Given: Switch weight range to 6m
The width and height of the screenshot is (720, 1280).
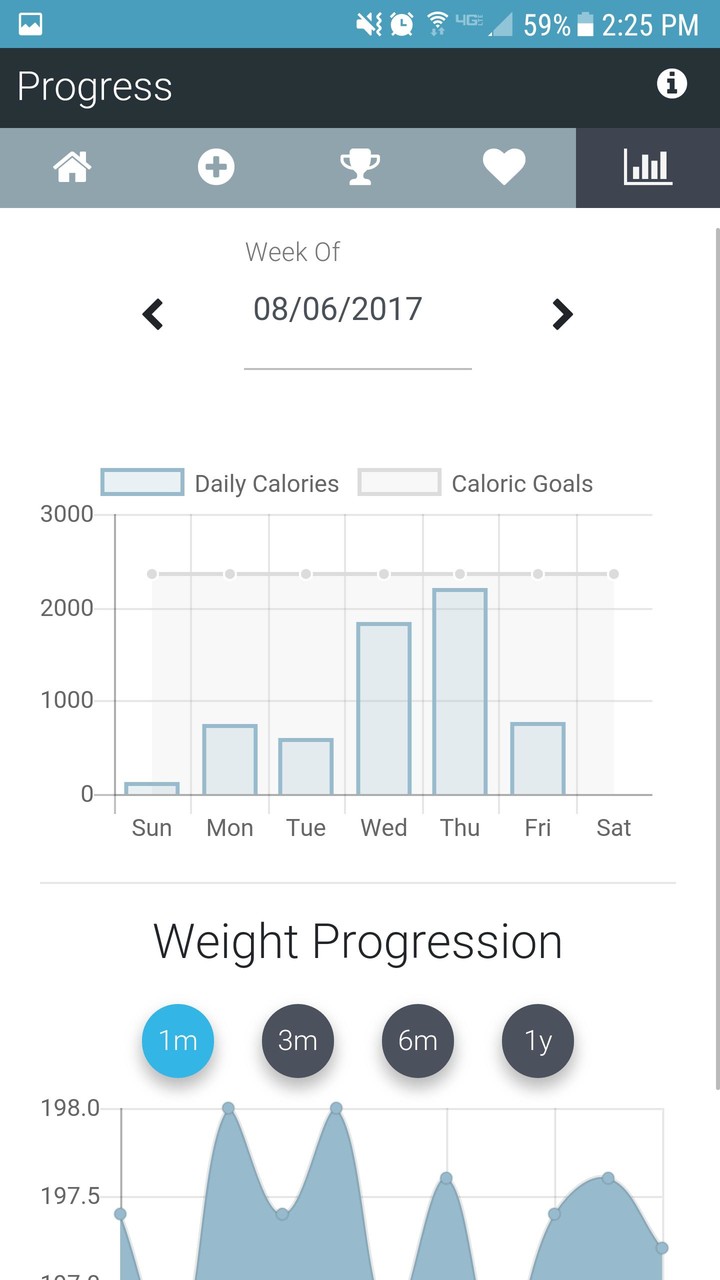Looking at the screenshot, I should (x=418, y=1041).
